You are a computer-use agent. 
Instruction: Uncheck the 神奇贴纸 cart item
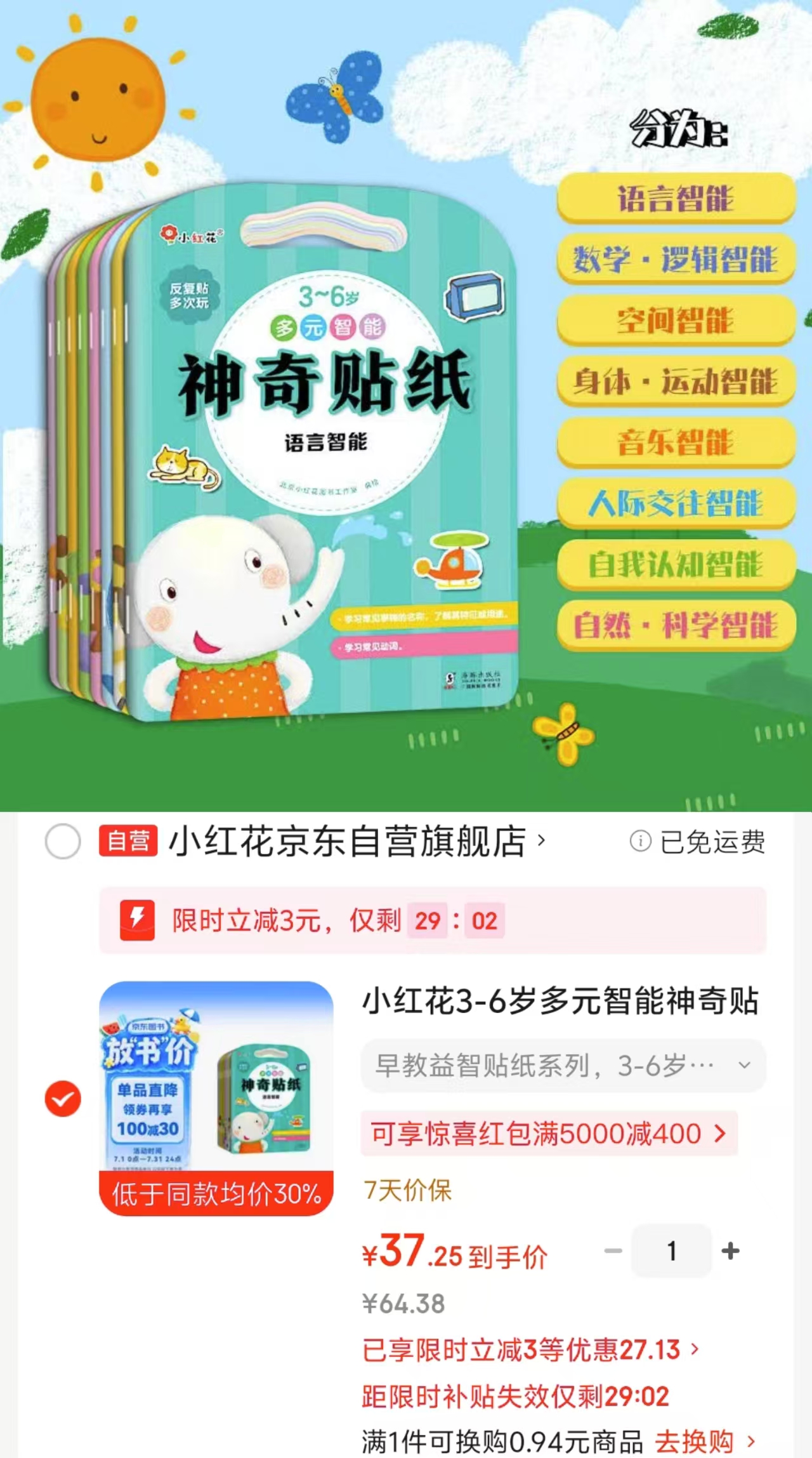click(63, 1099)
